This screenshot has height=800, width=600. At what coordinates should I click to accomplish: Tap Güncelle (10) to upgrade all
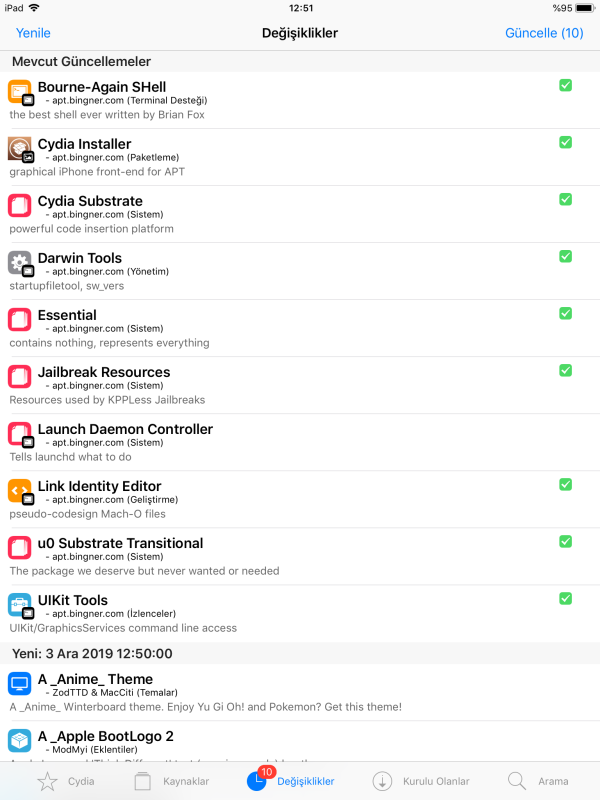pos(544,33)
